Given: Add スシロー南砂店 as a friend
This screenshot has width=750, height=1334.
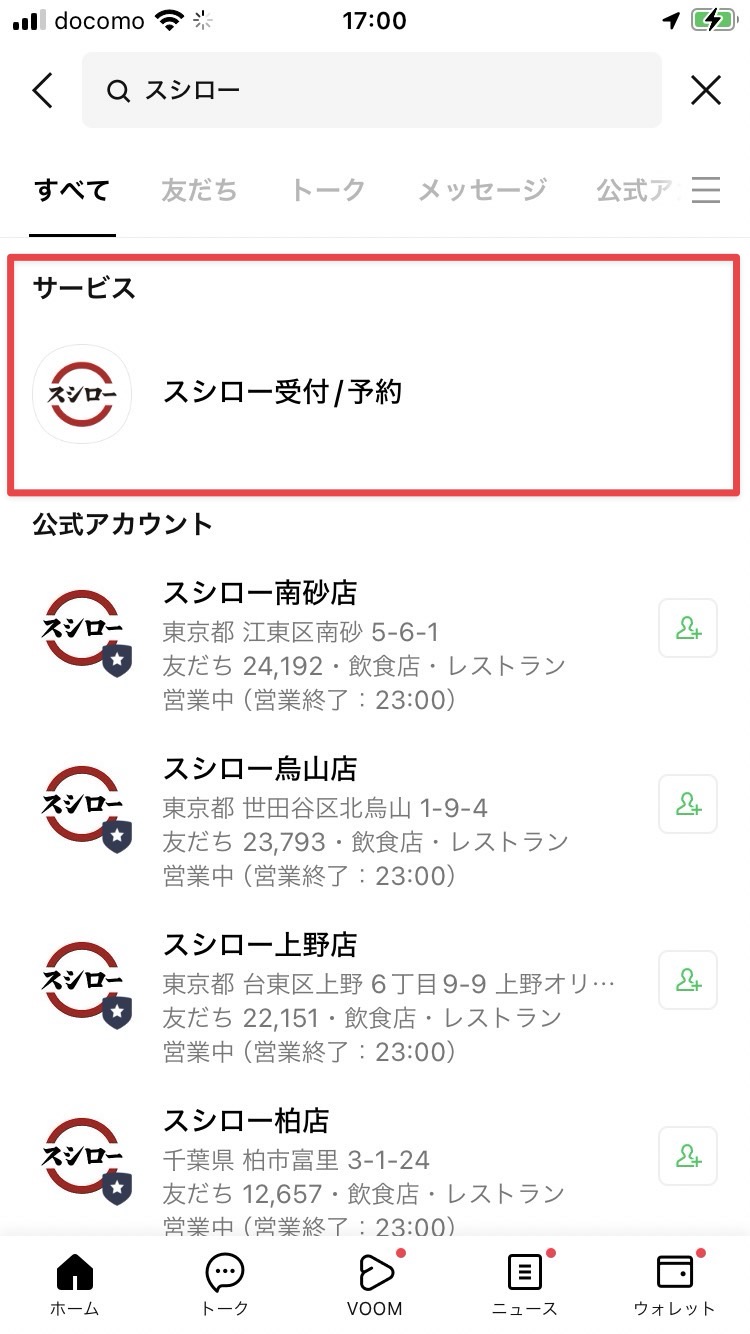Looking at the screenshot, I should [x=688, y=628].
